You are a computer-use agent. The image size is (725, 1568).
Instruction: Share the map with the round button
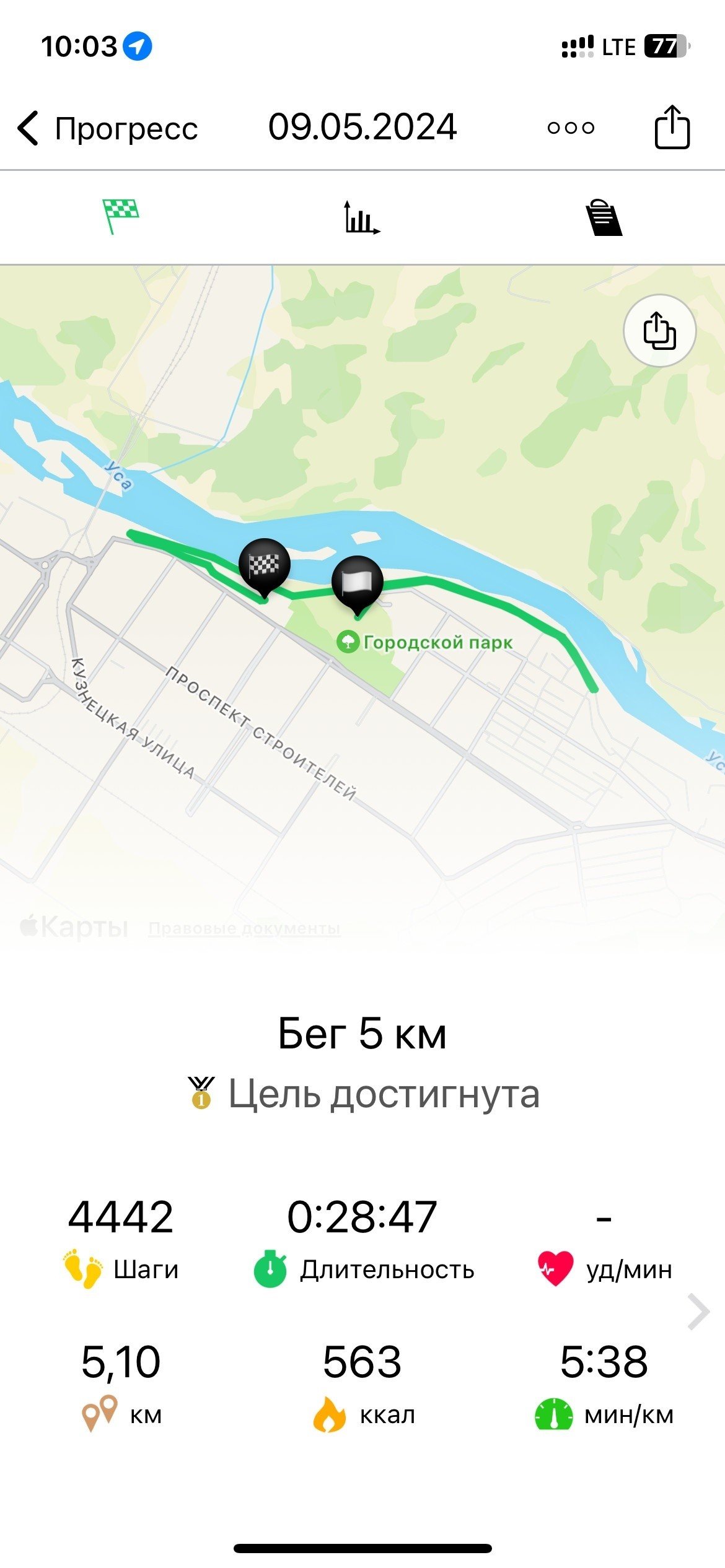(x=659, y=331)
